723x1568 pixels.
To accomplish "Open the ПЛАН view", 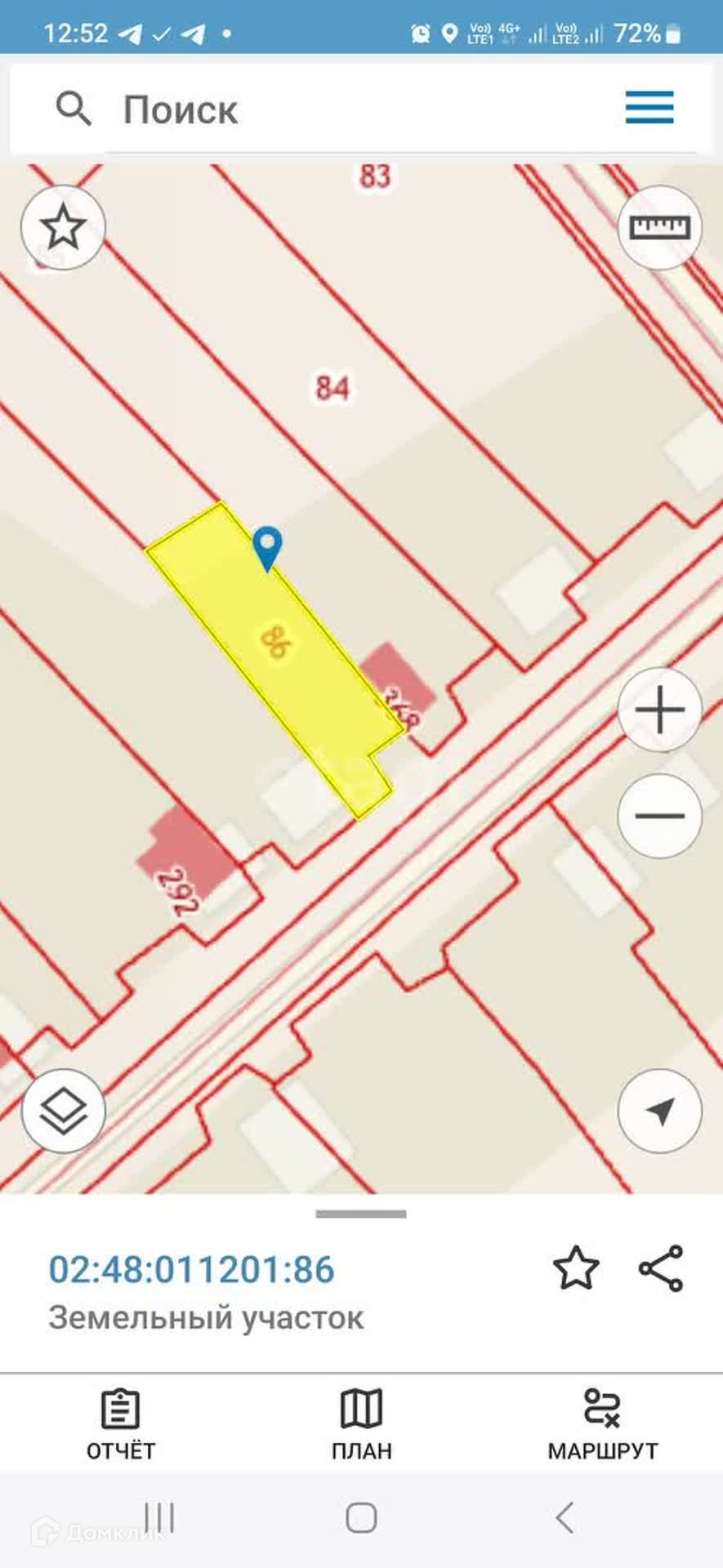I will (x=361, y=1424).
